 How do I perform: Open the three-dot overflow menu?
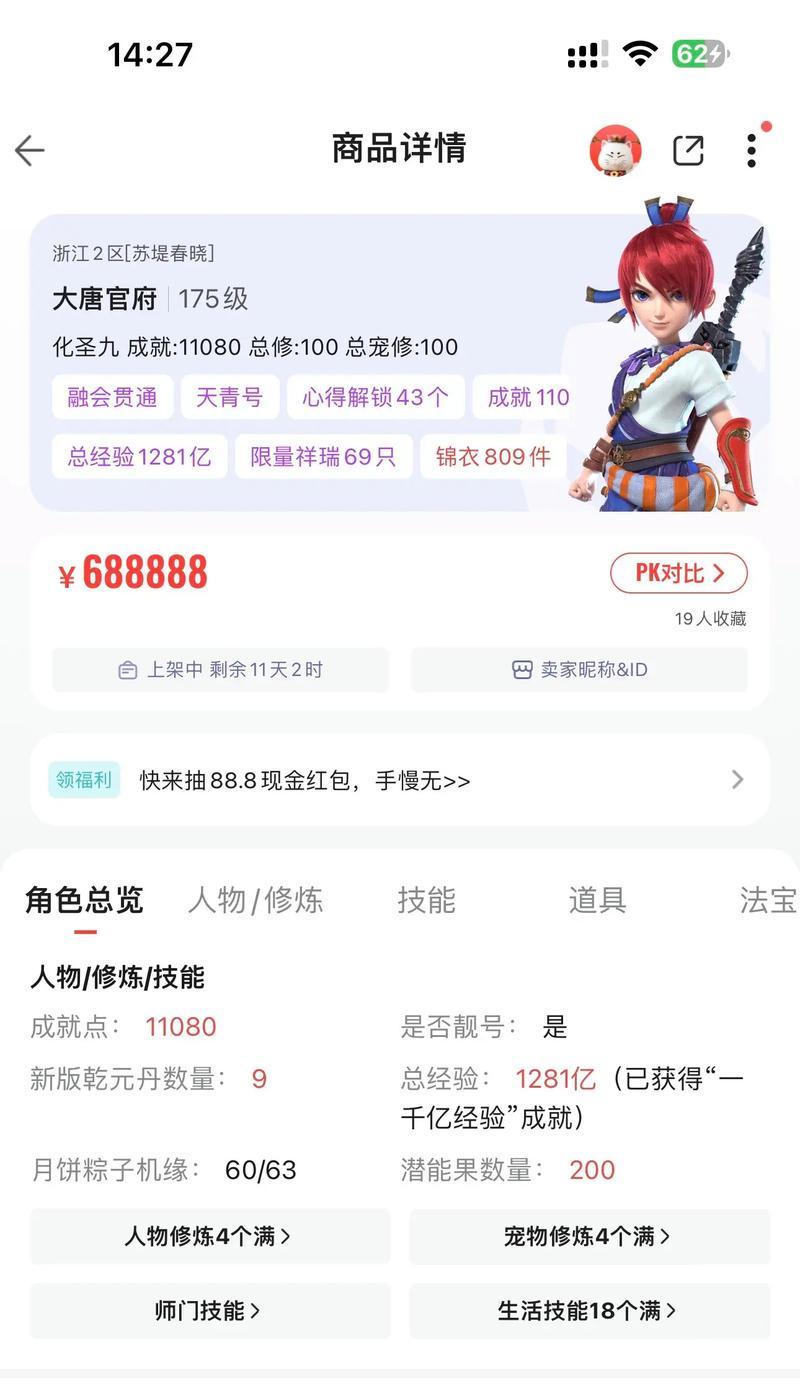click(x=751, y=151)
